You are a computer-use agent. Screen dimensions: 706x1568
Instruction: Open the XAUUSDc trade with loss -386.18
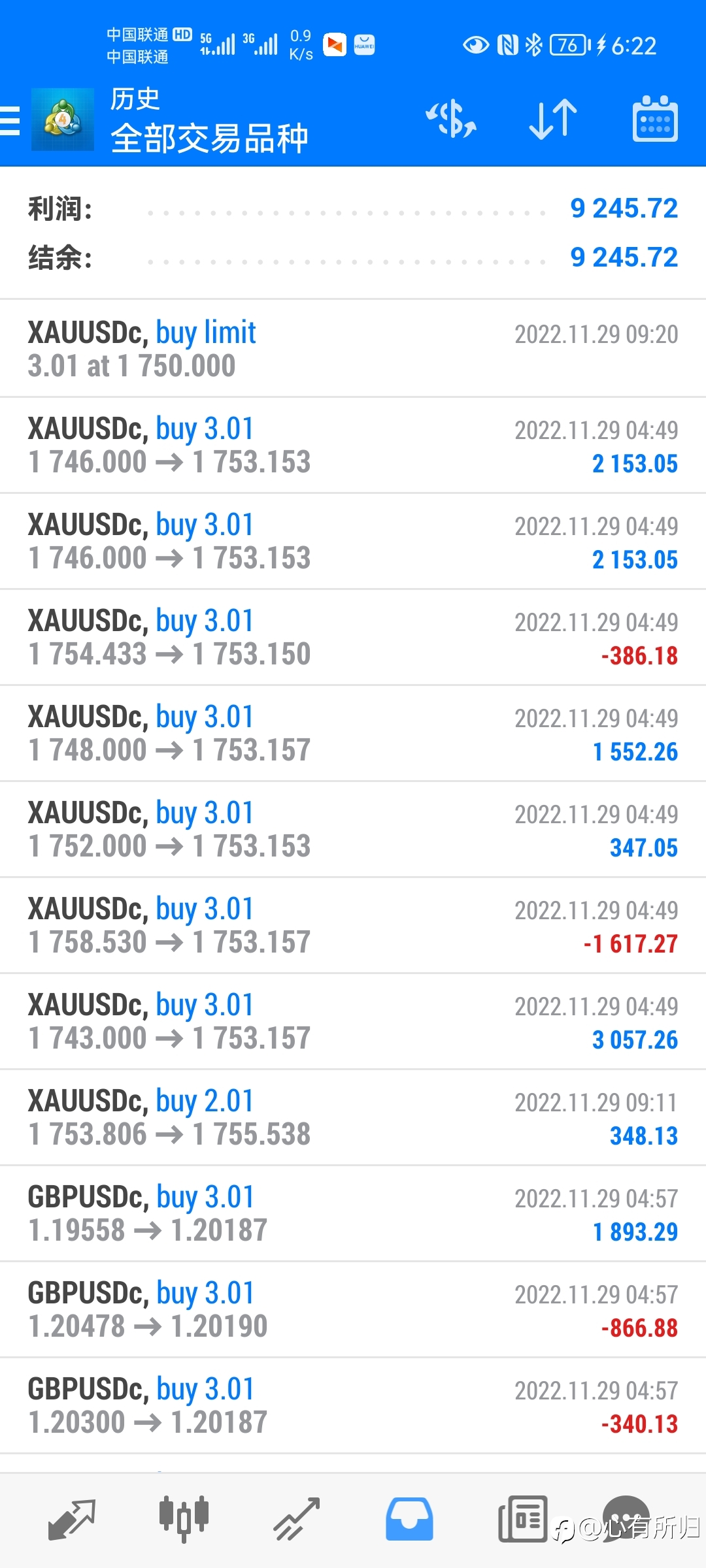pos(353,637)
